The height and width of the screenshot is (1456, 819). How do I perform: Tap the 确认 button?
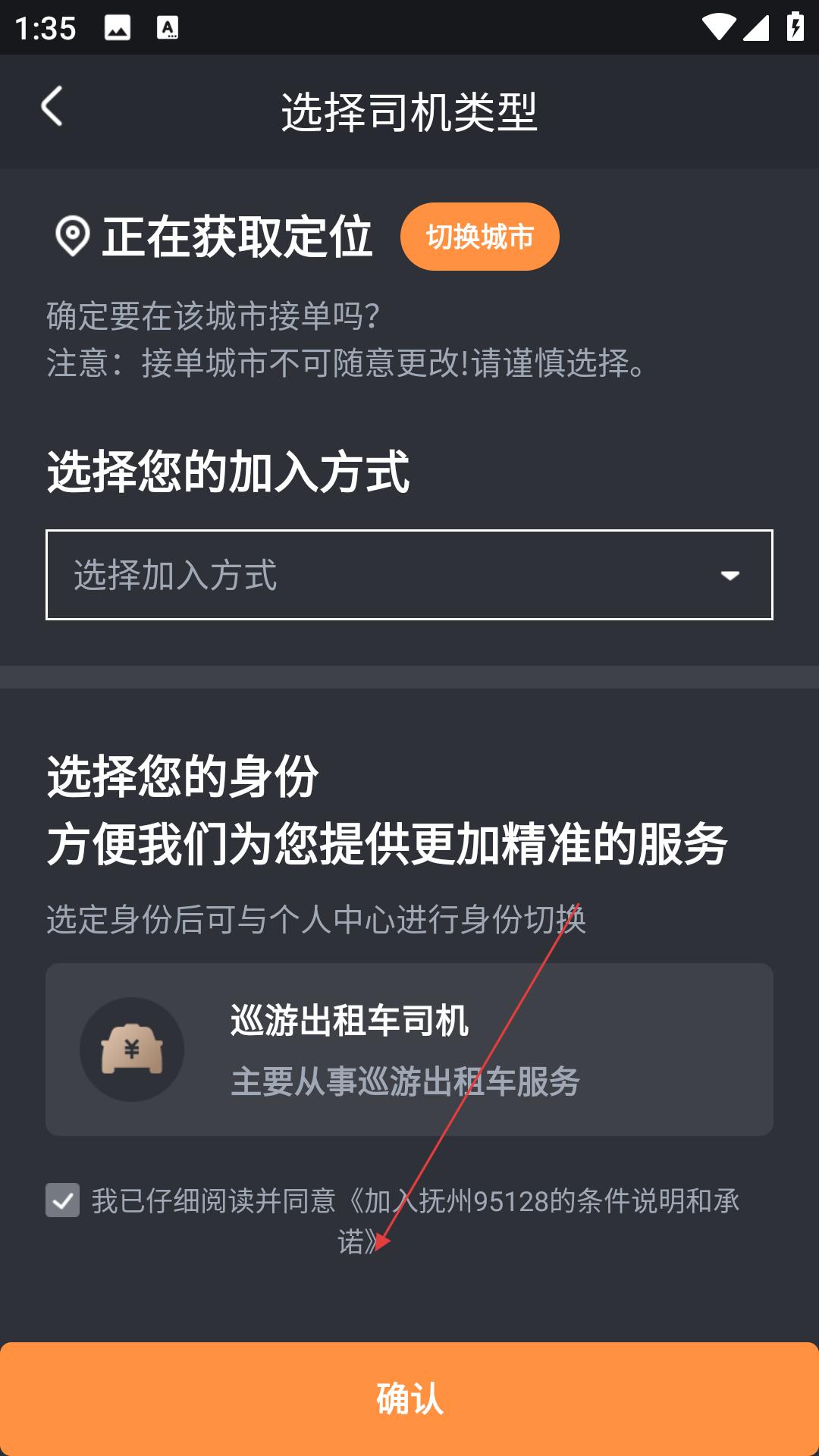[409, 1399]
